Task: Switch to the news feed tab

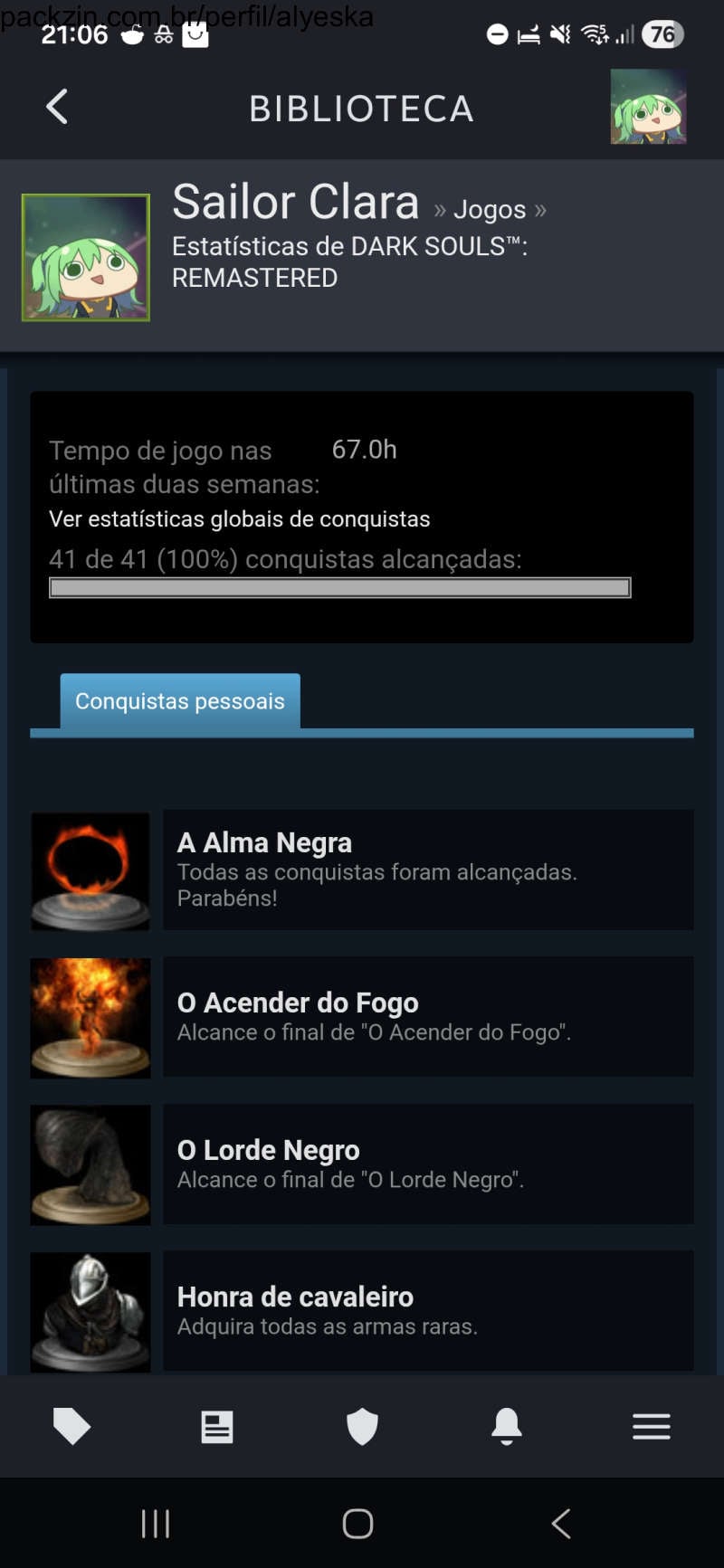Action: coord(217,1427)
